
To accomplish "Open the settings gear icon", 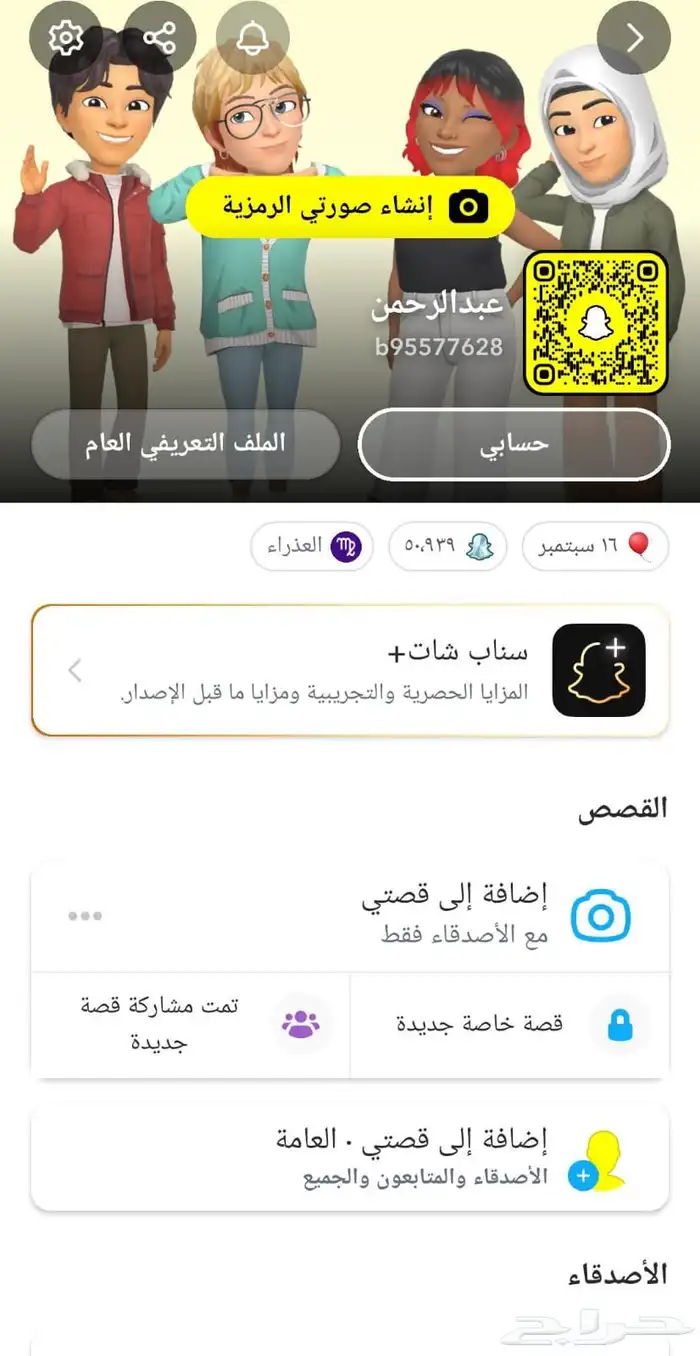I will click(66, 38).
